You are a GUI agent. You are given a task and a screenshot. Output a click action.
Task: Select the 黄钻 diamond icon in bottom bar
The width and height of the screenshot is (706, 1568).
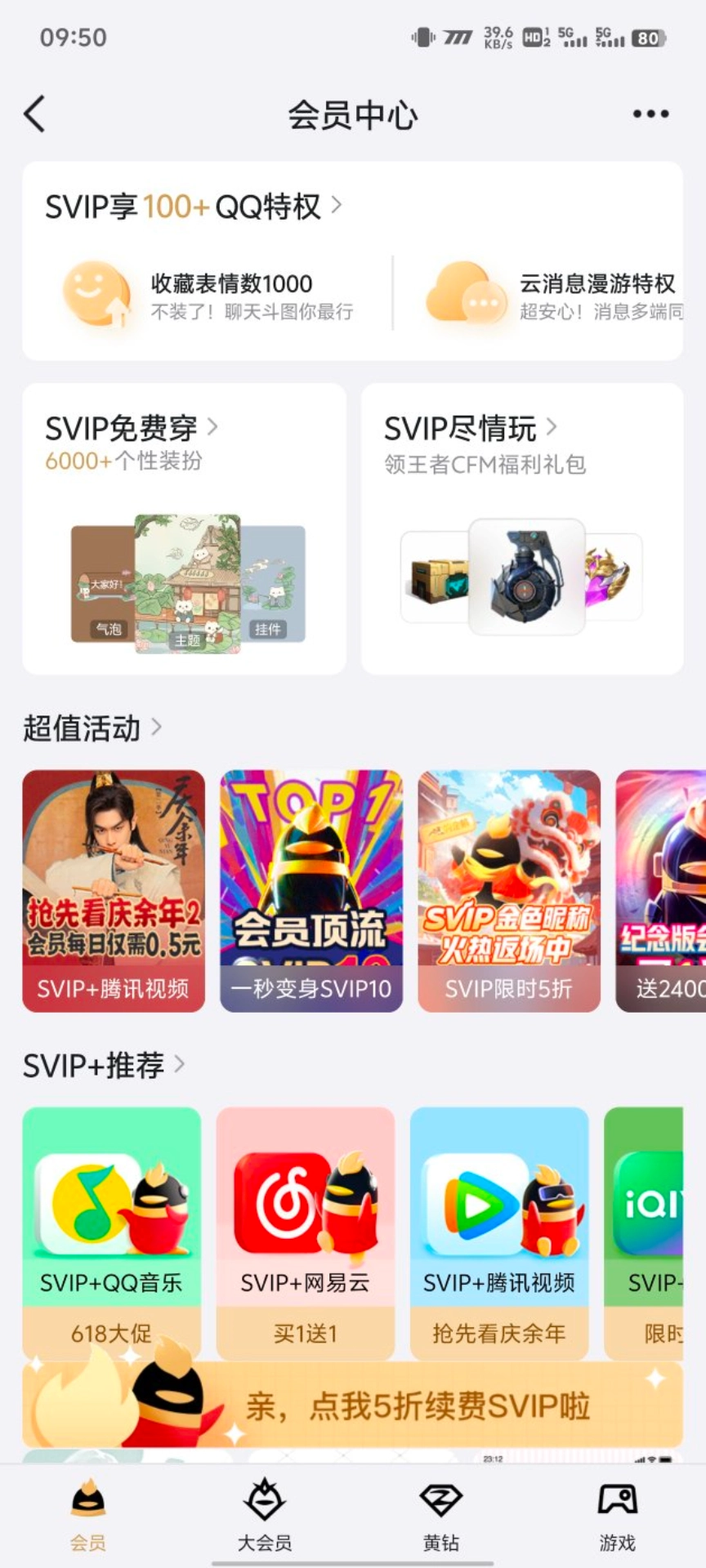[x=442, y=1507]
